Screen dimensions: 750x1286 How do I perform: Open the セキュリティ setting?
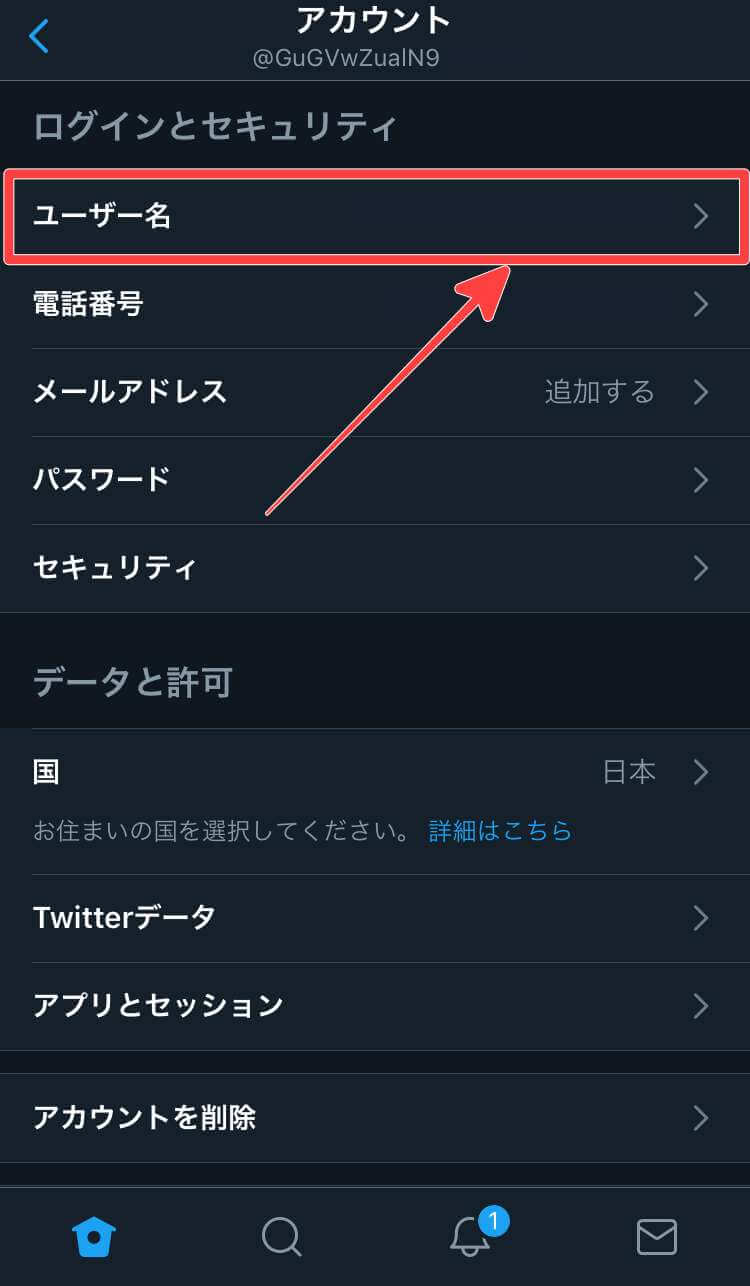pyautogui.click(x=375, y=568)
